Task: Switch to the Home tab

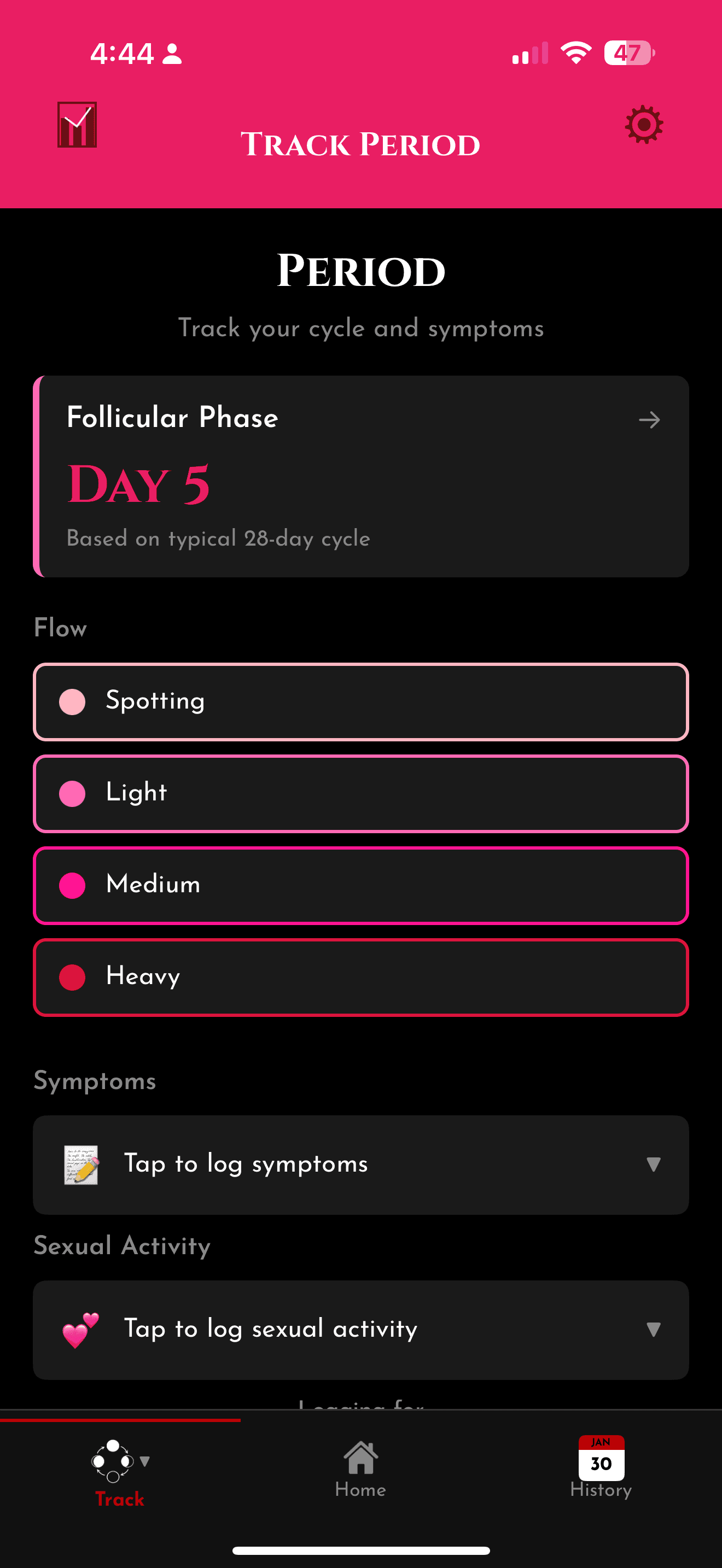Action: tap(360, 1473)
